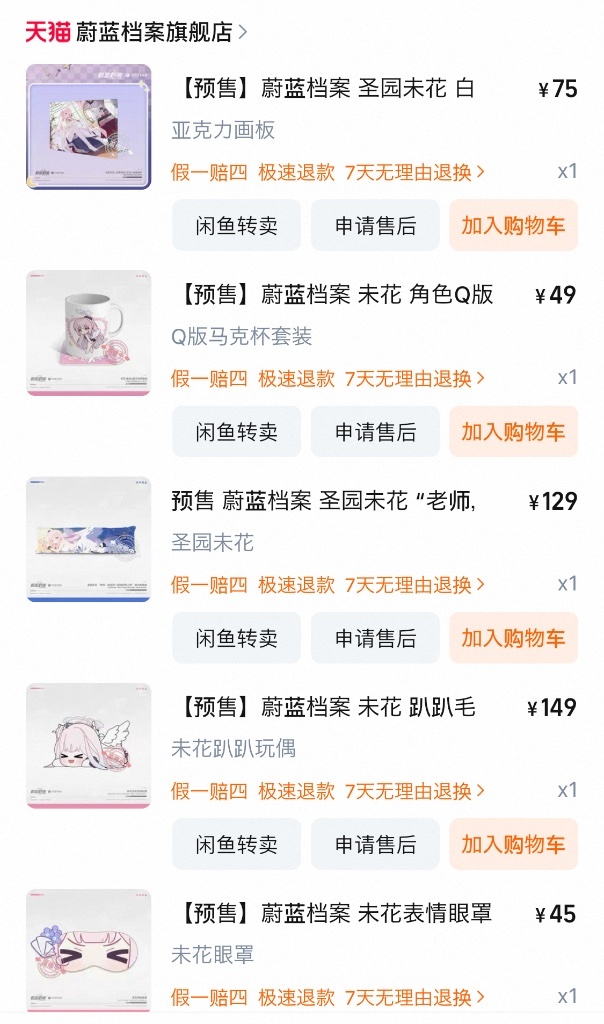
Task: Add the 亚克力画板 item to cart
Action: (x=513, y=225)
